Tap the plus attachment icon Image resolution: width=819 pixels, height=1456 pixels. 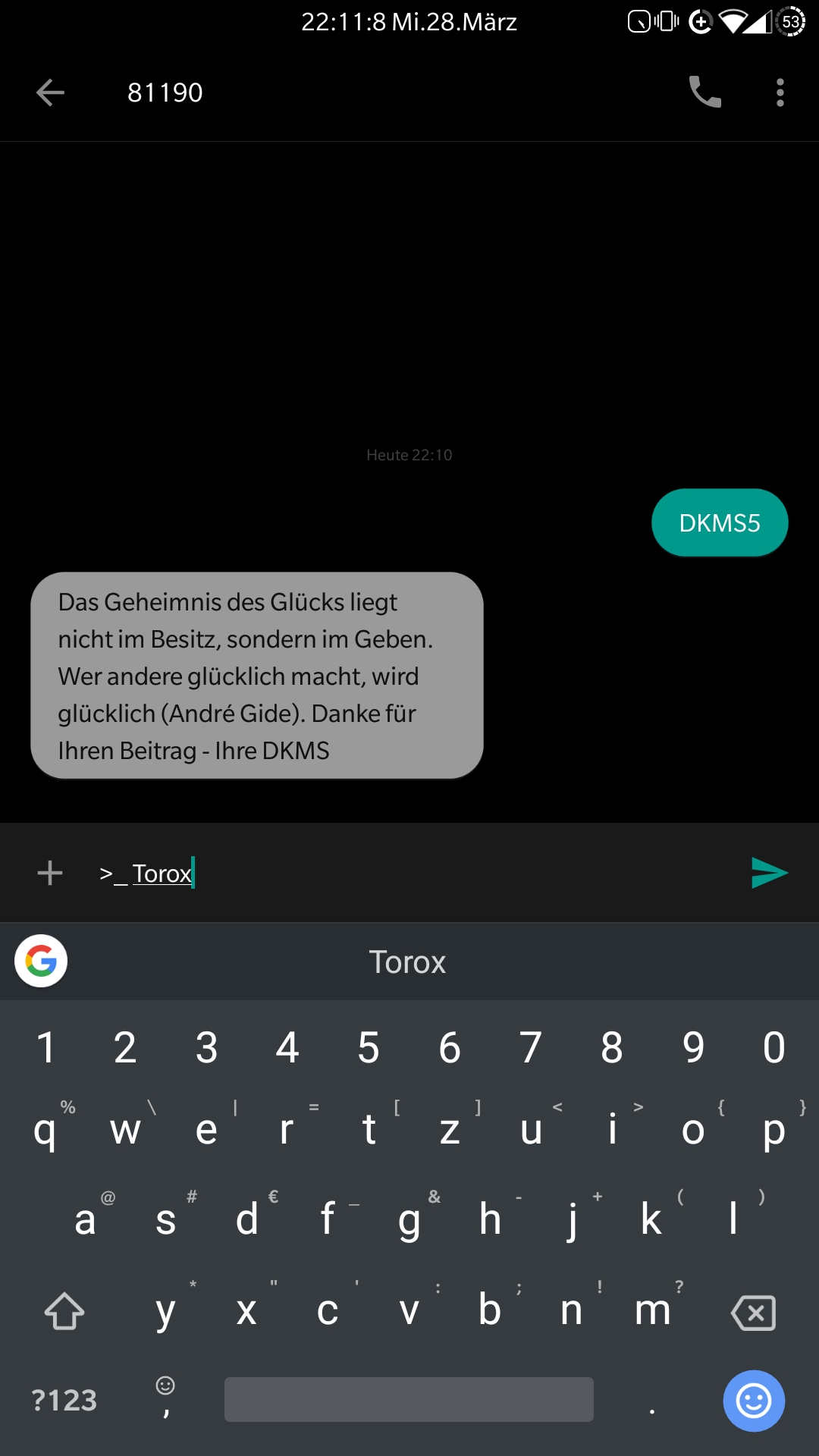[x=50, y=873]
